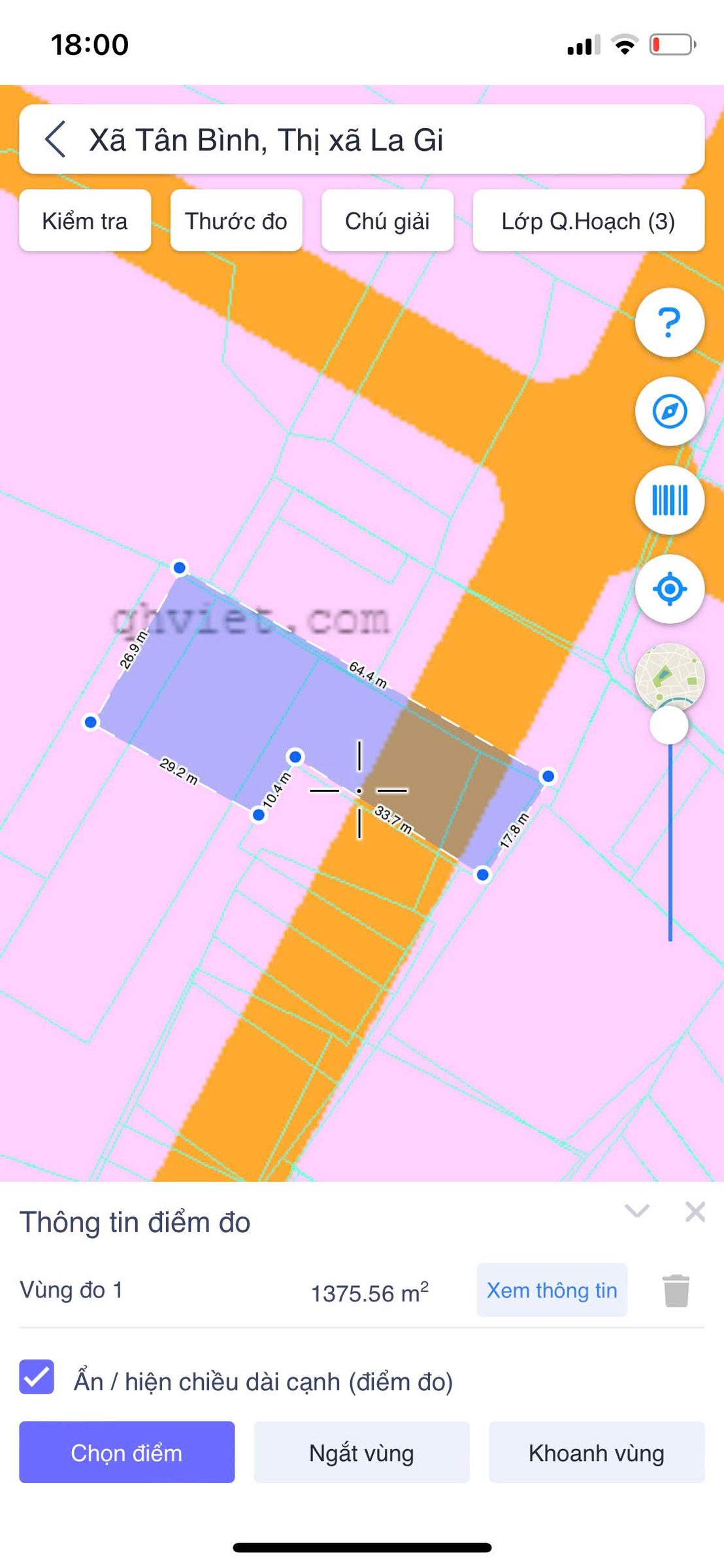Tap the layer opacity slider handle
The image size is (724, 1568).
669,726
